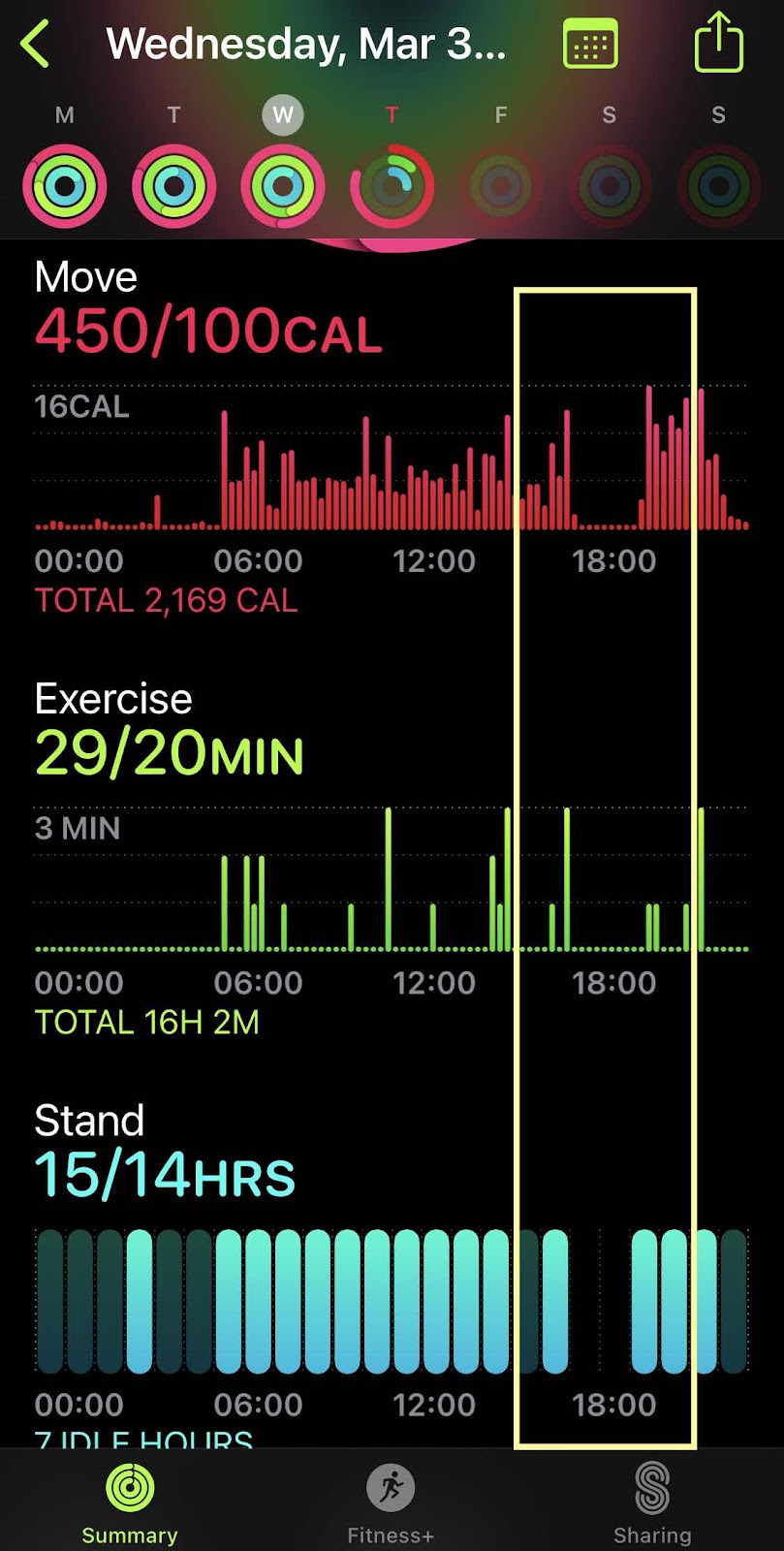Image resolution: width=784 pixels, height=1551 pixels.
Task: Switch to the Sharing tab
Action: (652, 1503)
